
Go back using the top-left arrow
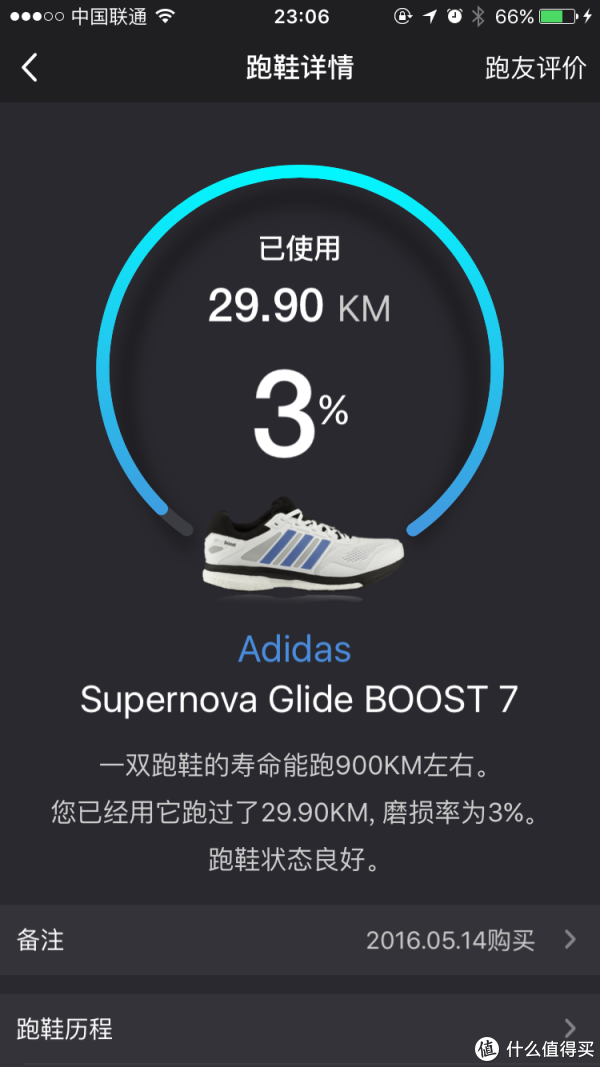pyautogui.click(x=30, y=68)
